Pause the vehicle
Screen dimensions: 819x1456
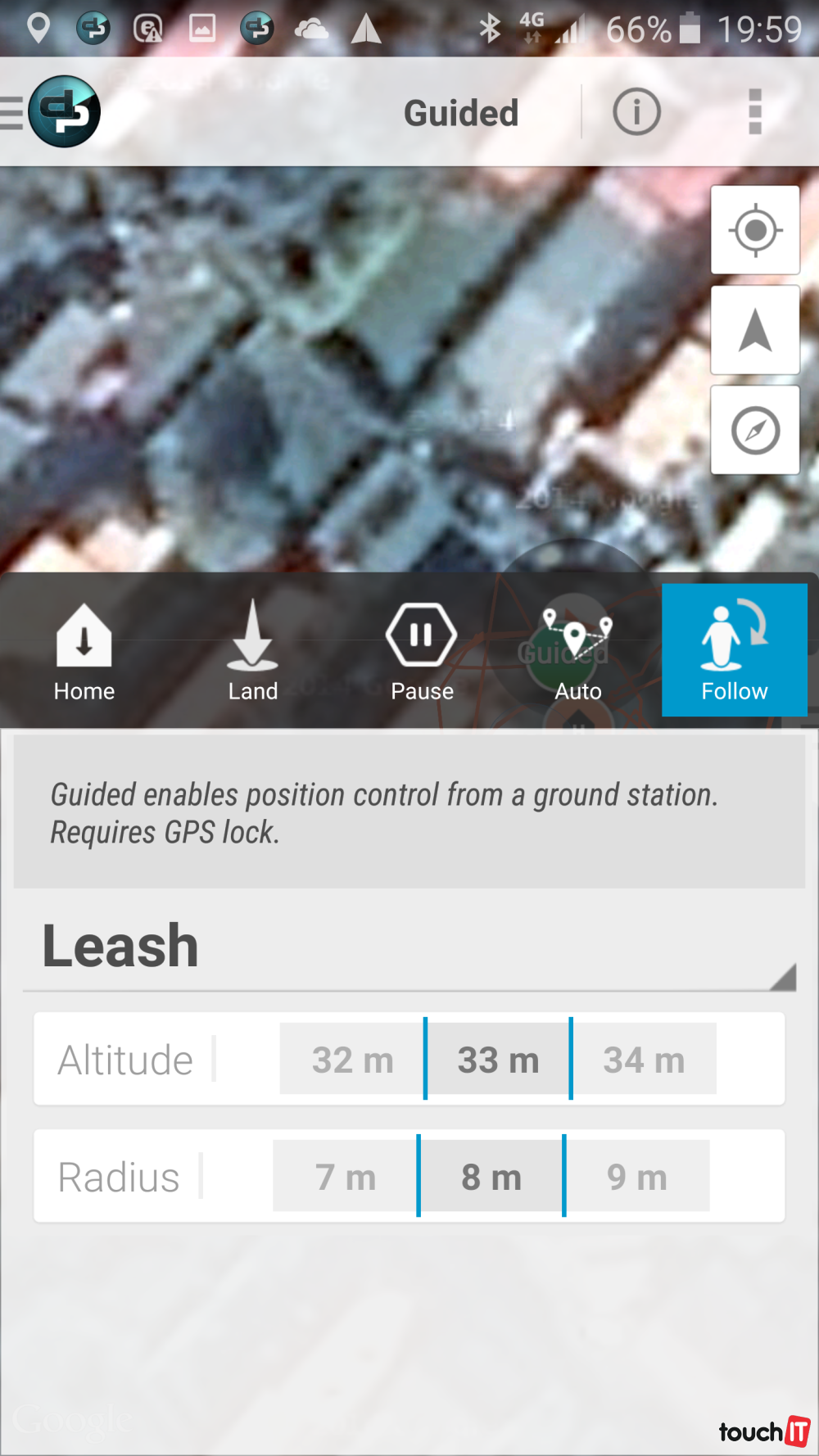click(421, 653)
